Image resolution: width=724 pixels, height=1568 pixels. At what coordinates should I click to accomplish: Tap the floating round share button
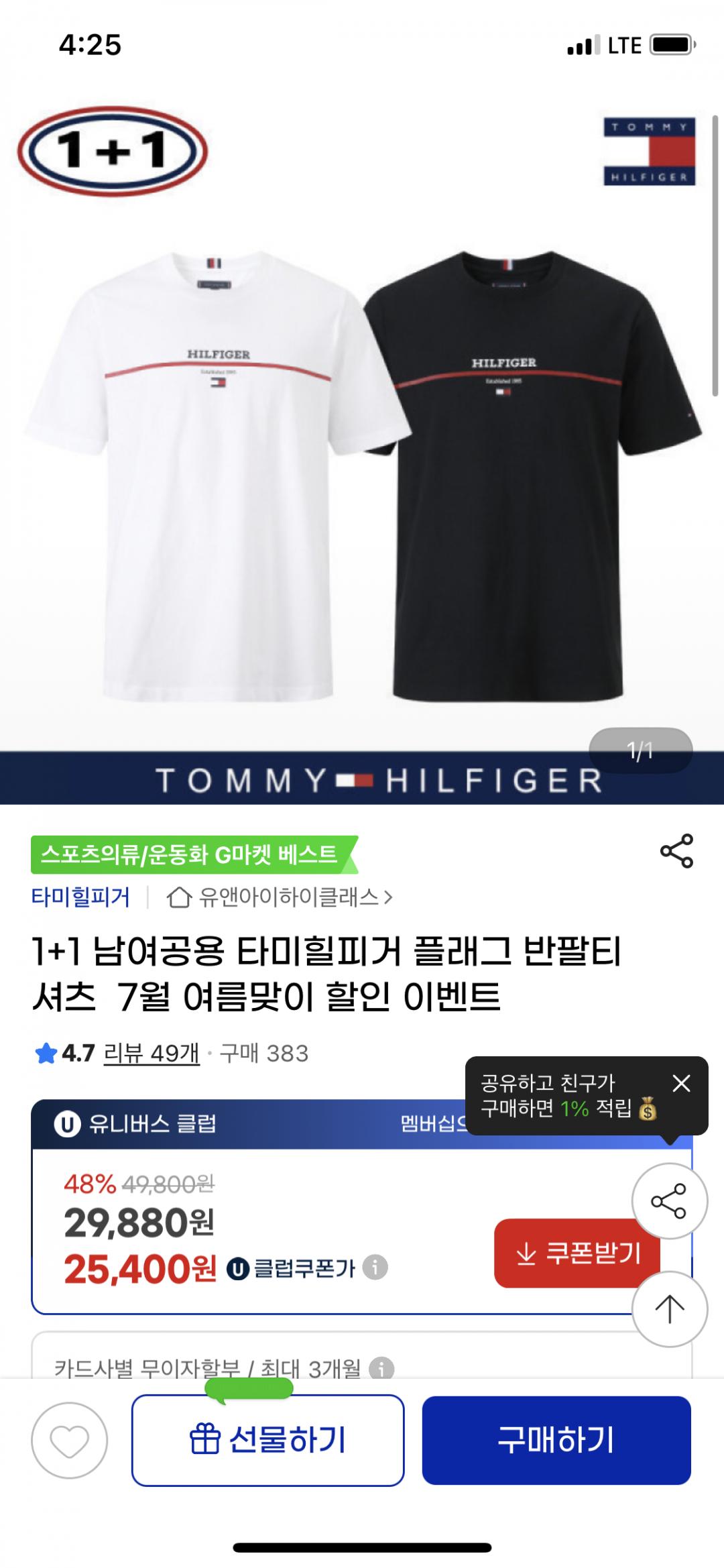pos(669,1200)
